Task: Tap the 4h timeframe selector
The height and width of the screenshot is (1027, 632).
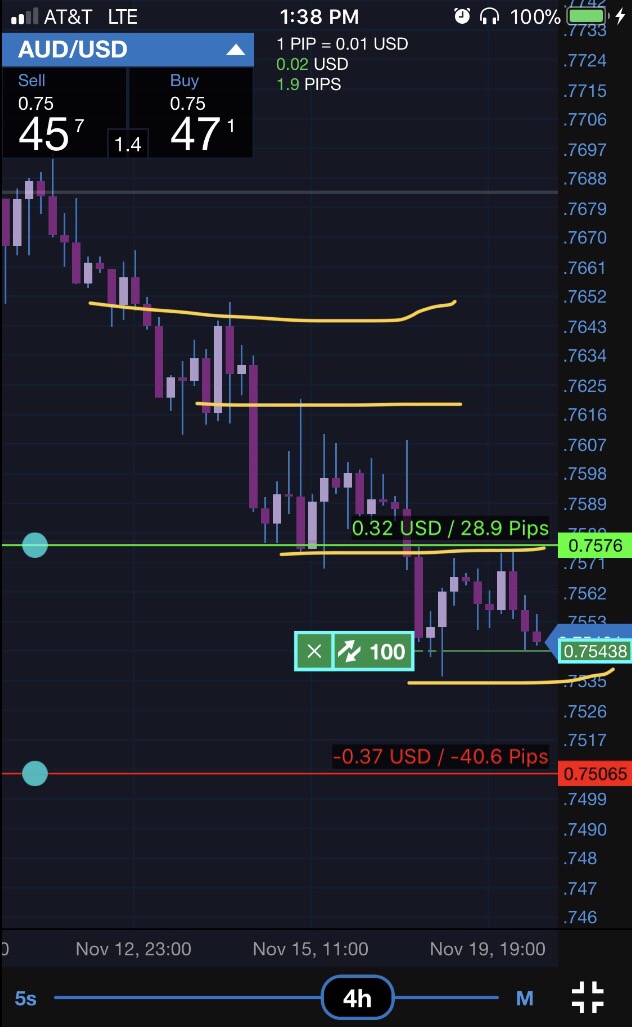Action: point(357,997)
